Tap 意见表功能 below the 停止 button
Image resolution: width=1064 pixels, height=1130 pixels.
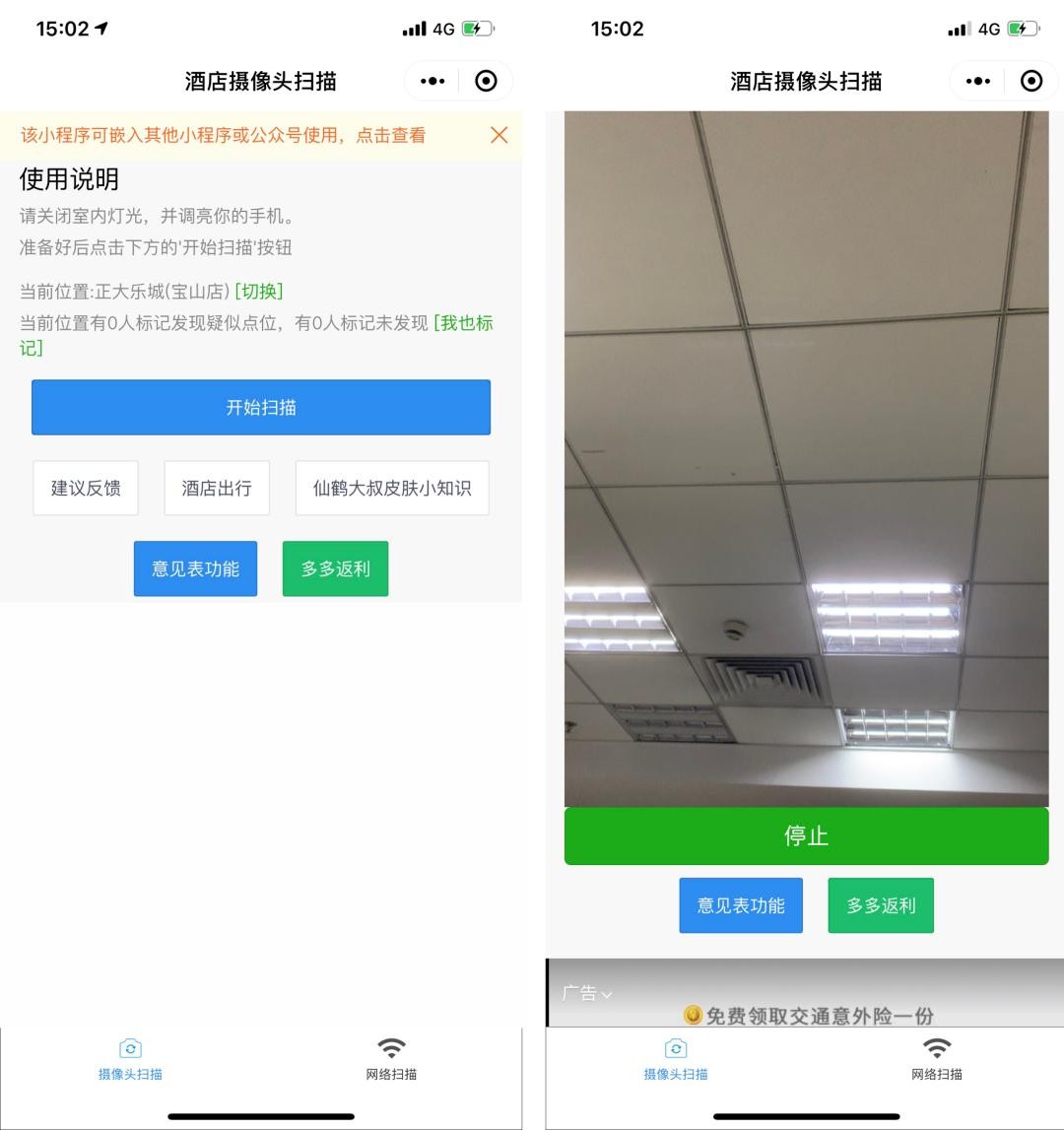point(741,905)
